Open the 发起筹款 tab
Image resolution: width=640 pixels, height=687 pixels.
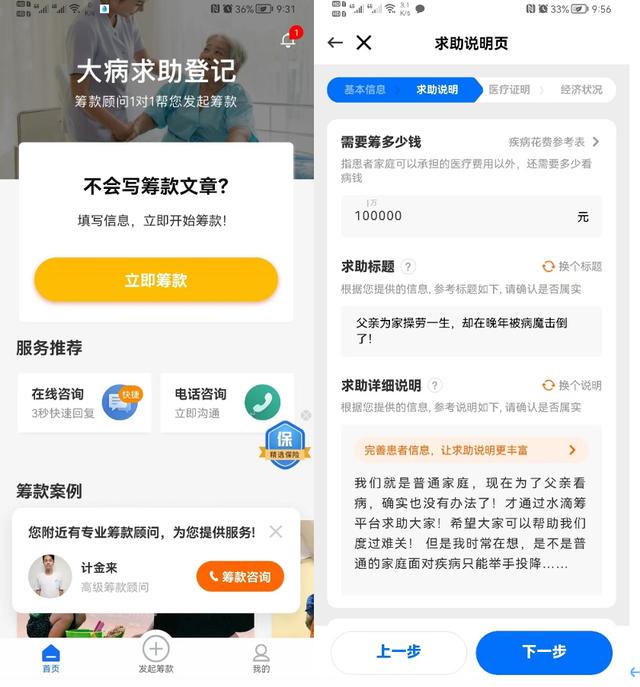[x=156, y=655]
